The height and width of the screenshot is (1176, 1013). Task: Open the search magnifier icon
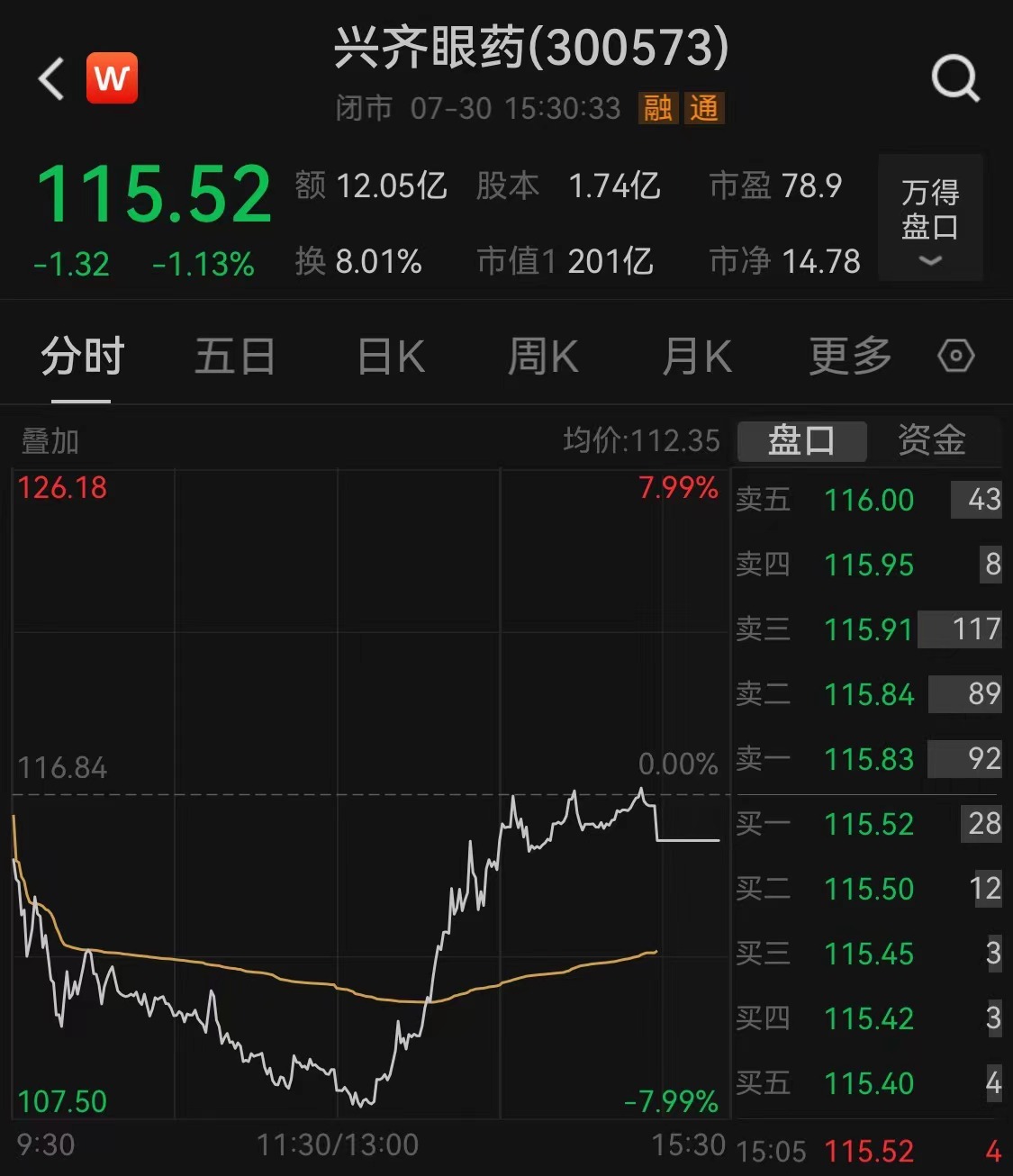pos(954,79)
